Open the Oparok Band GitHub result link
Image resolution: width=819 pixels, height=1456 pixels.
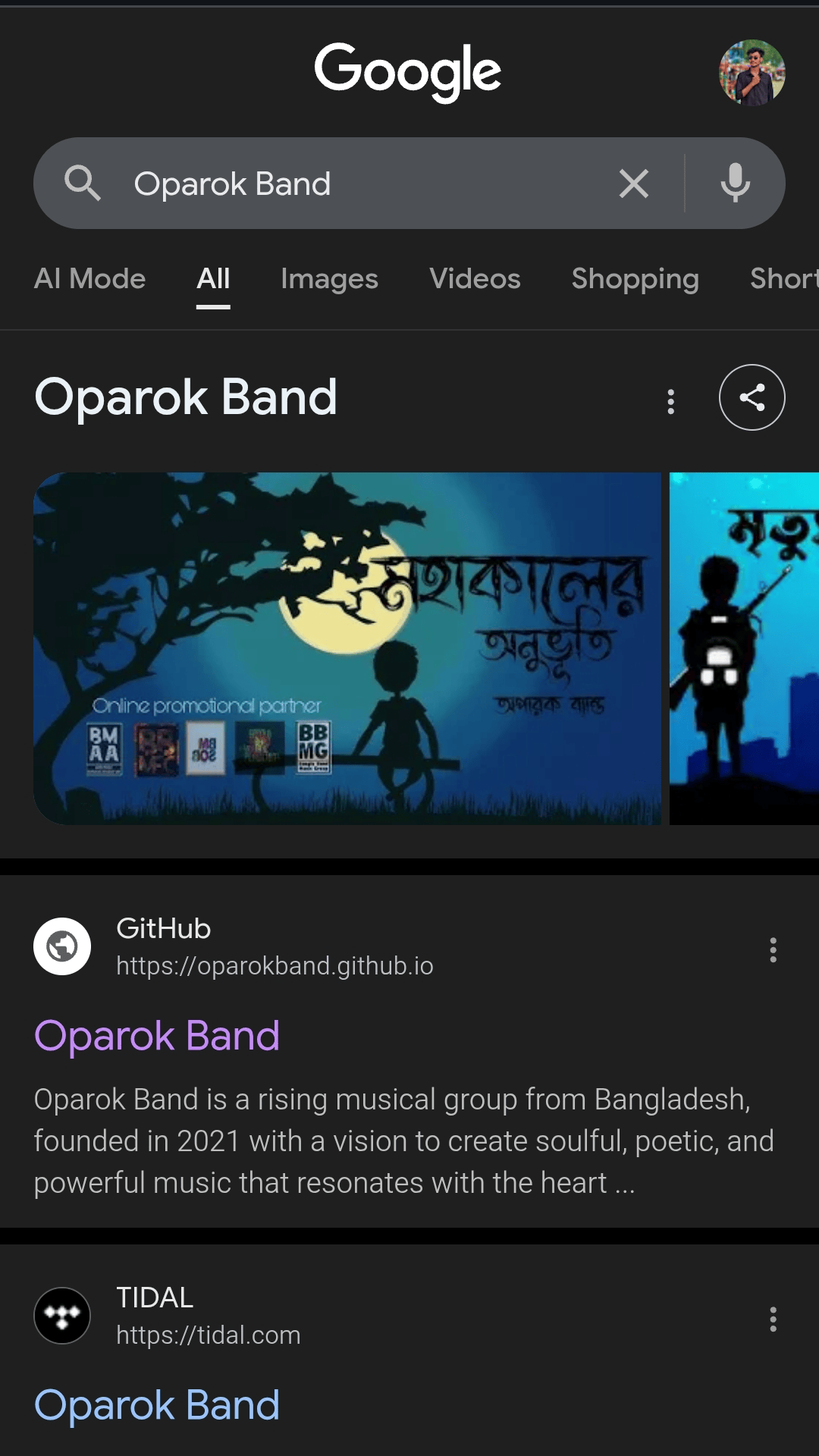pyautogui.click(x=157, y=1036)
